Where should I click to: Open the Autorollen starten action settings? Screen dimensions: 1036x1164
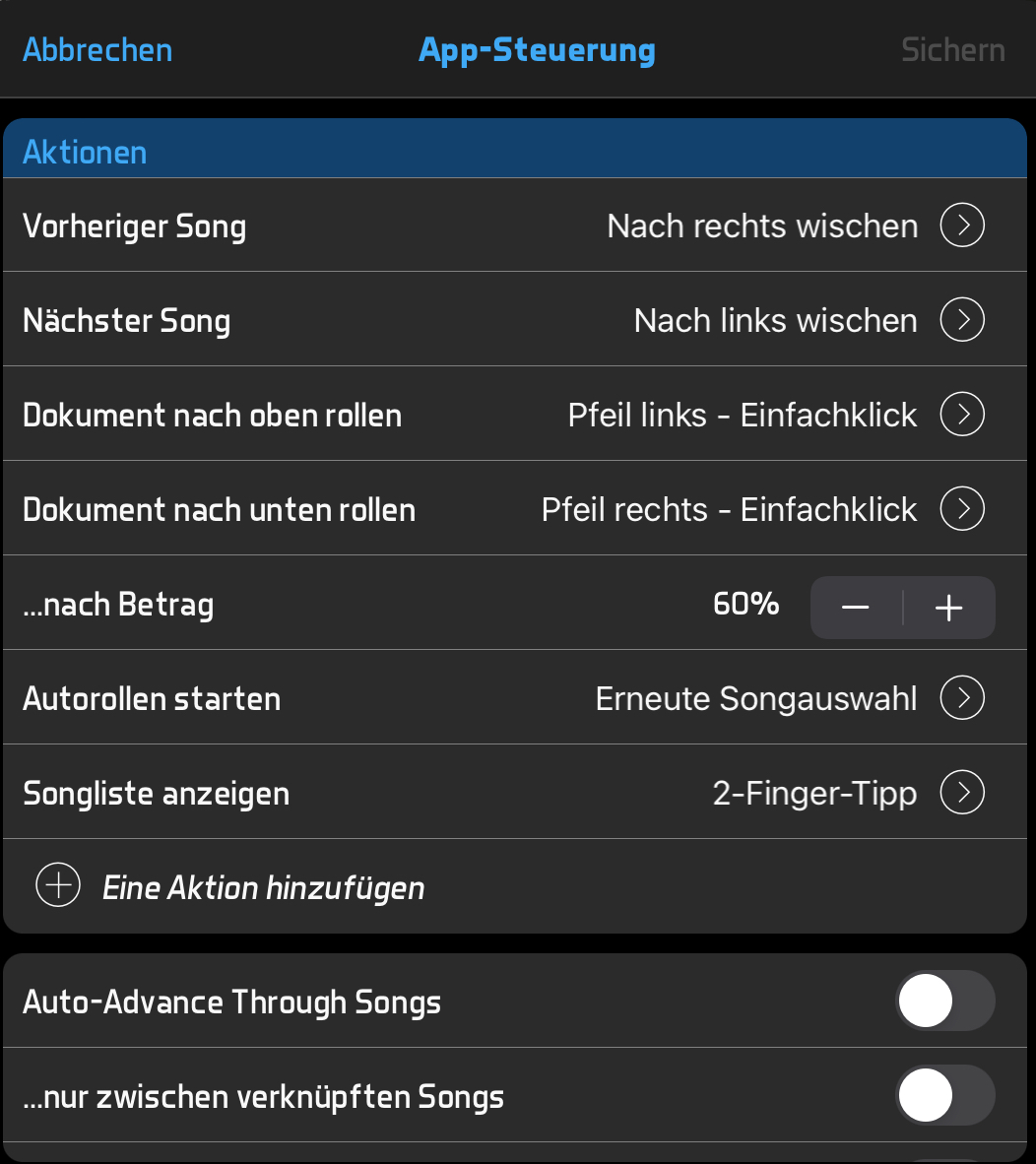coord(962,698)
